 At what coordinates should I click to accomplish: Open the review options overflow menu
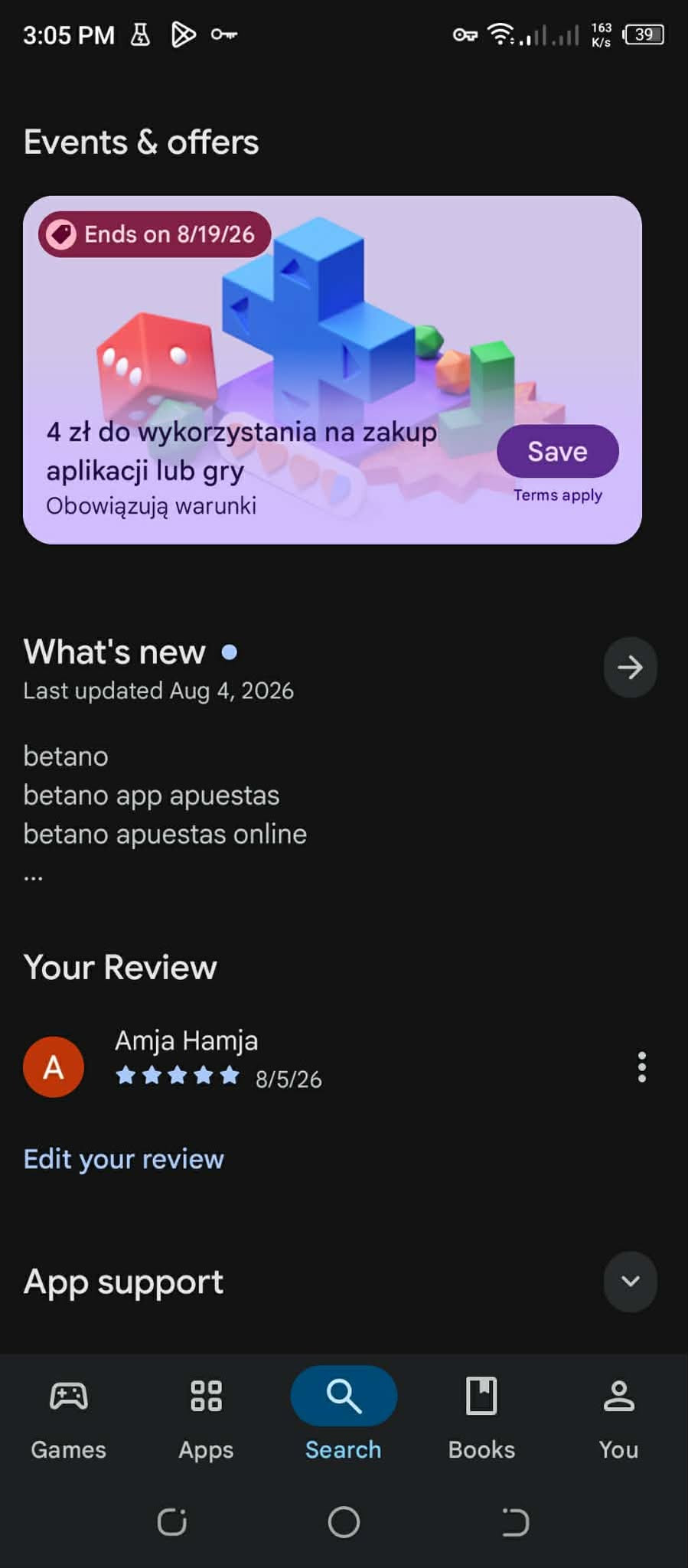641,1067
